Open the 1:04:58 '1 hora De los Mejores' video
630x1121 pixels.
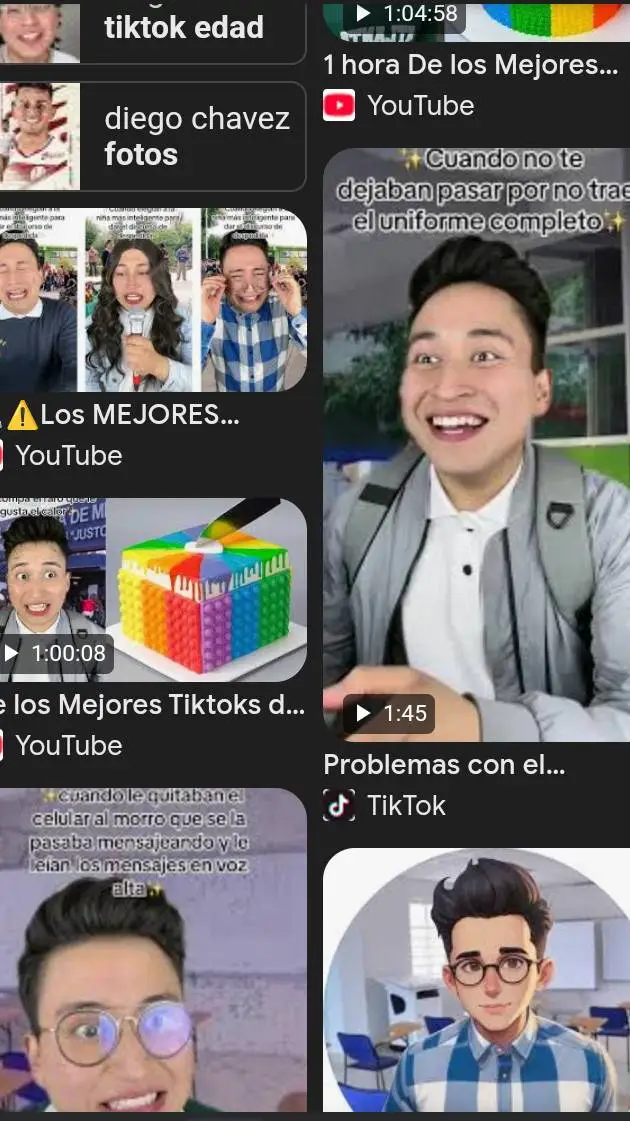point(476,20)
